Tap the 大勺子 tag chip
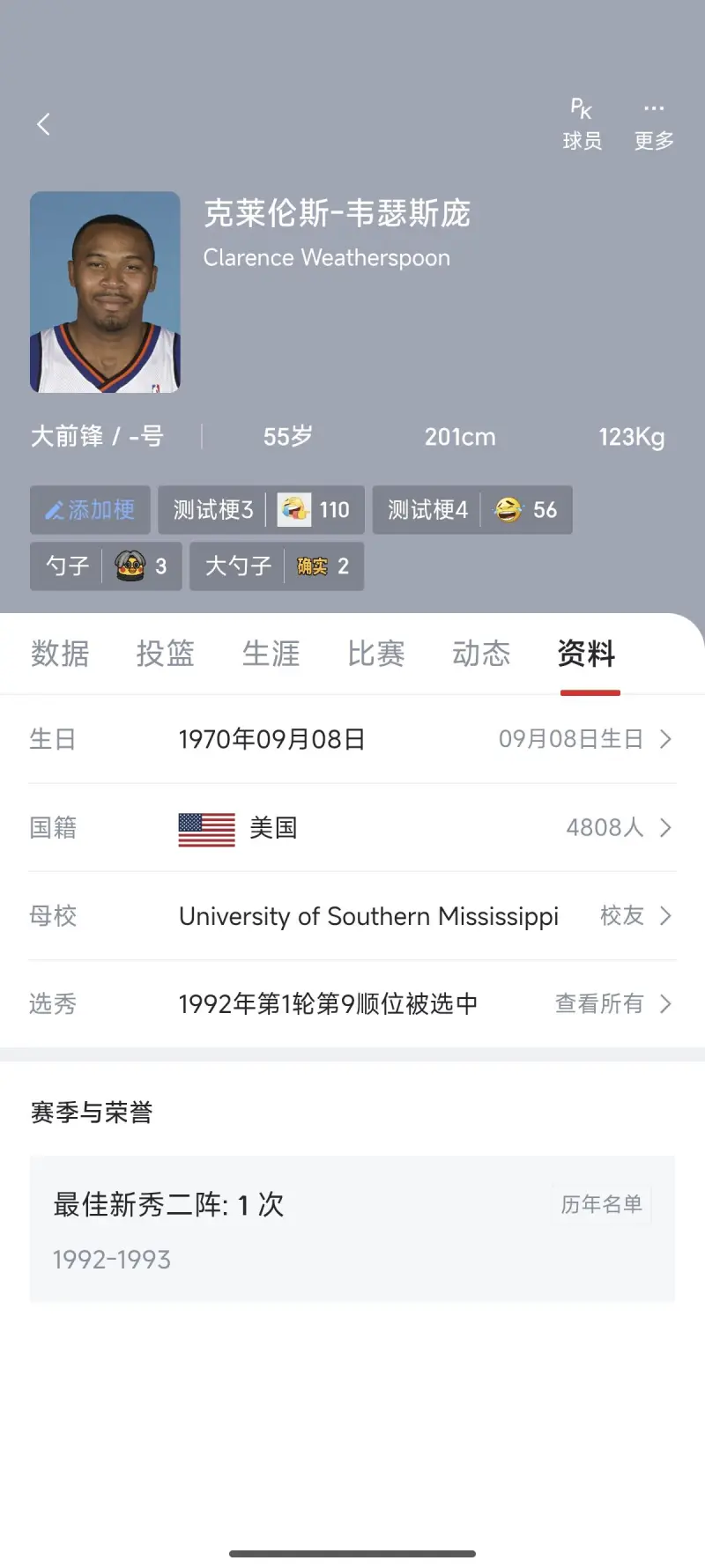Image resolution: width=705 pixels, height=1568 pixels. [x=277, y=566]
